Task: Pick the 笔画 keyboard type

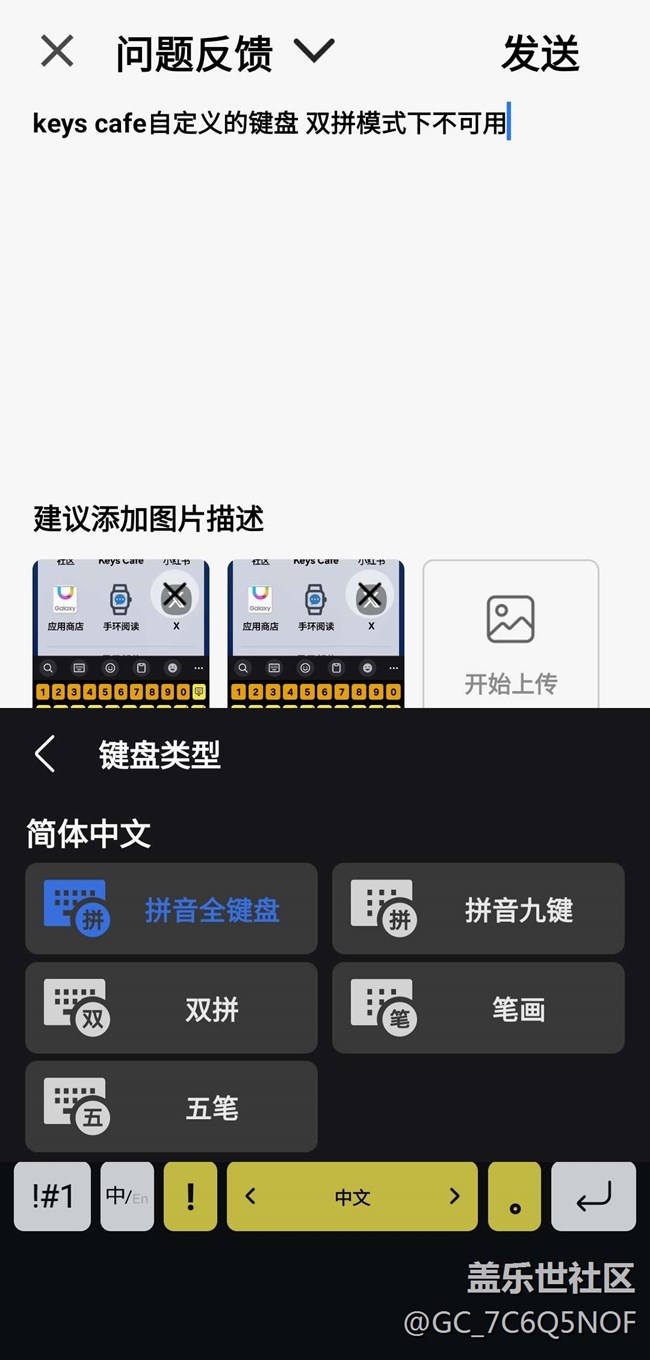Action: (x=478, y=1008)
